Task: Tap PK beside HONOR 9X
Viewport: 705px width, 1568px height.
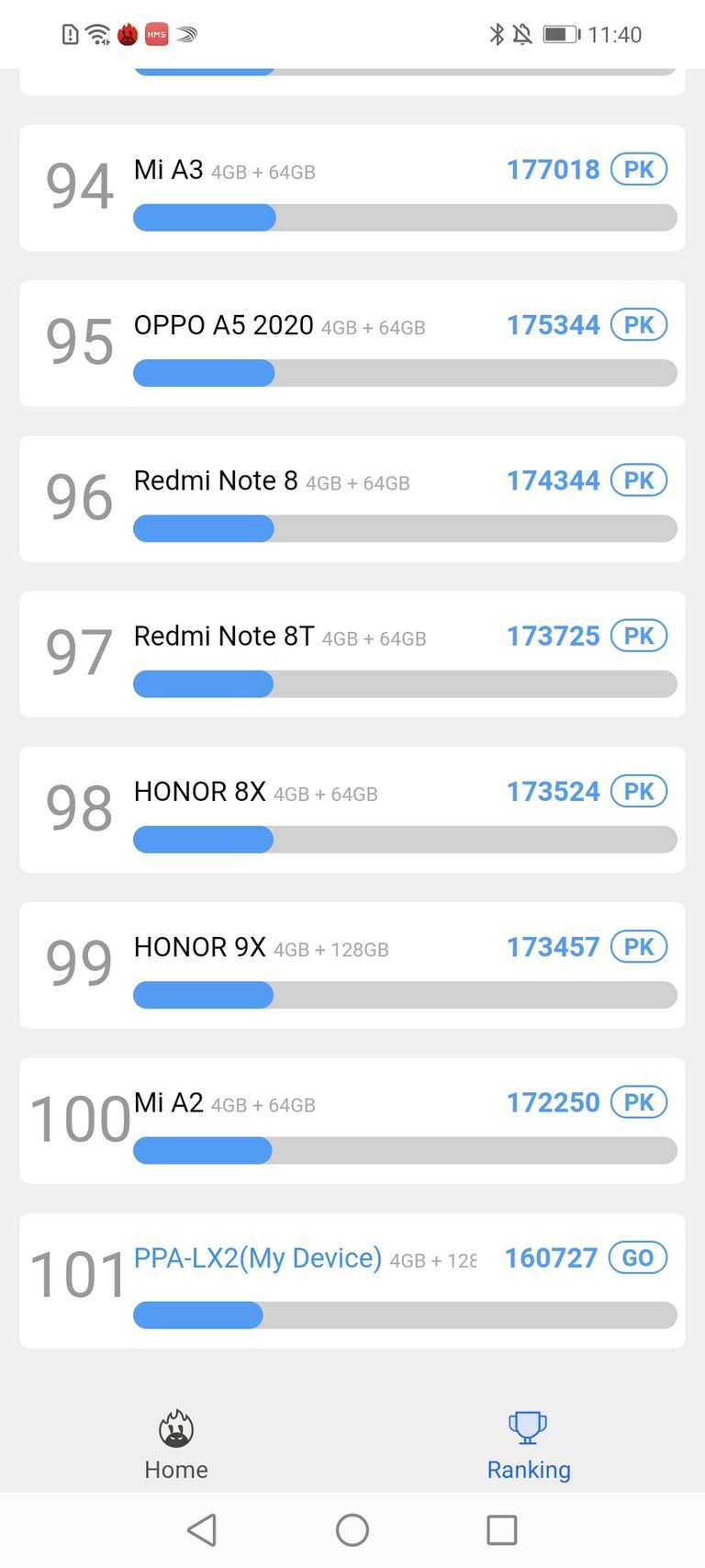Action: click(641, 946)
